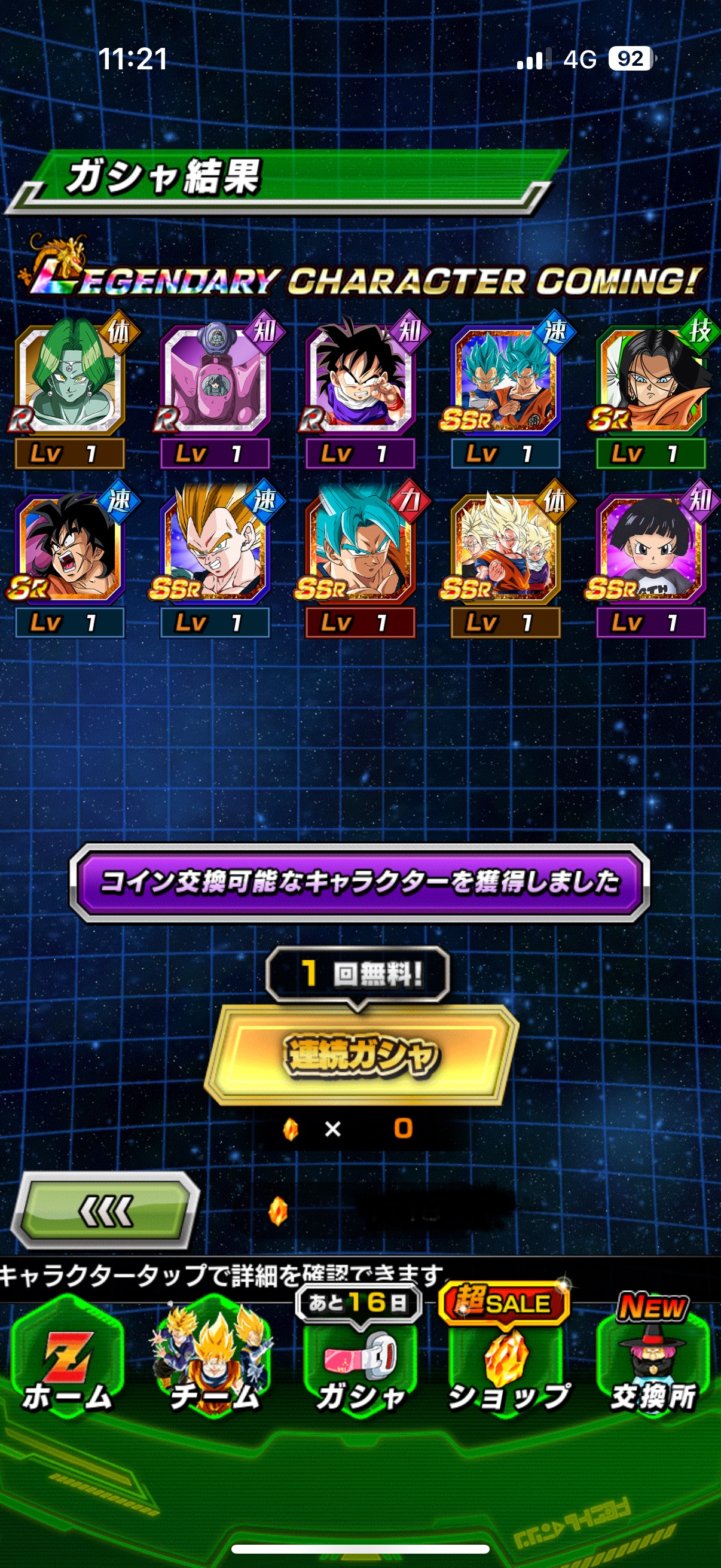
Task: Open the pink mech R character card
Action: pos(216,393)
